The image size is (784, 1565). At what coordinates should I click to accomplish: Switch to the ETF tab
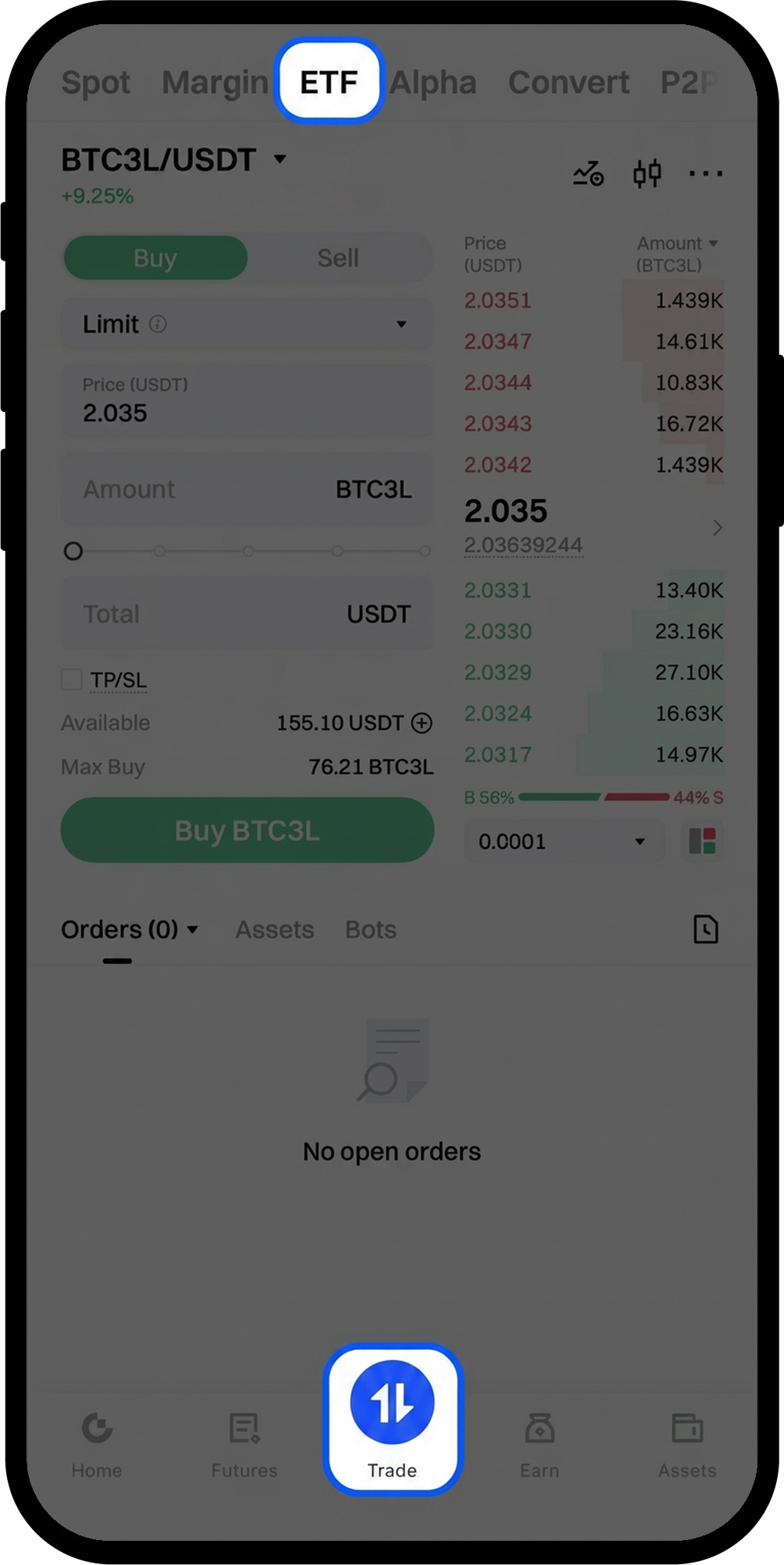pyautogui.click(x=328, y=82)
